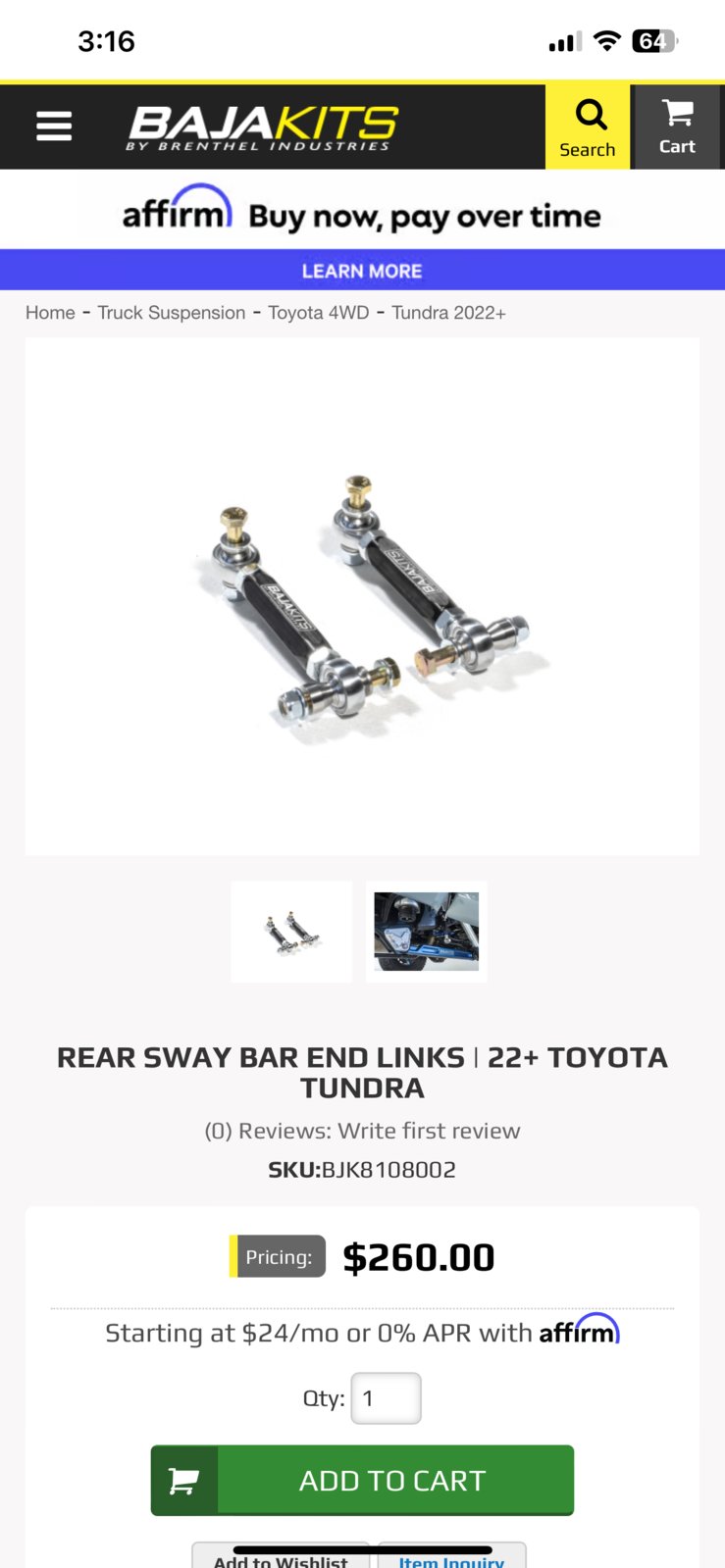Go to Home breadcrumb
The image size is (725, 1568).
(50, 313)
